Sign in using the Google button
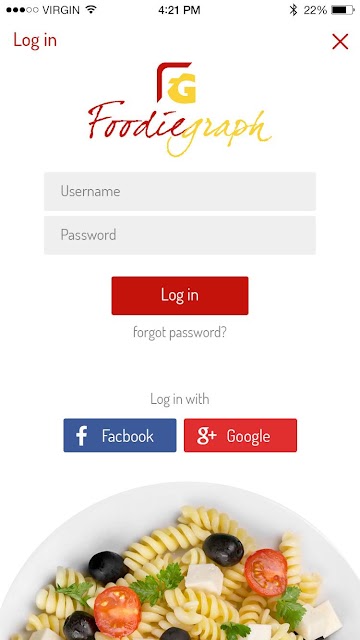This screenshot has width=360, height=640. [x=240, y=435]
